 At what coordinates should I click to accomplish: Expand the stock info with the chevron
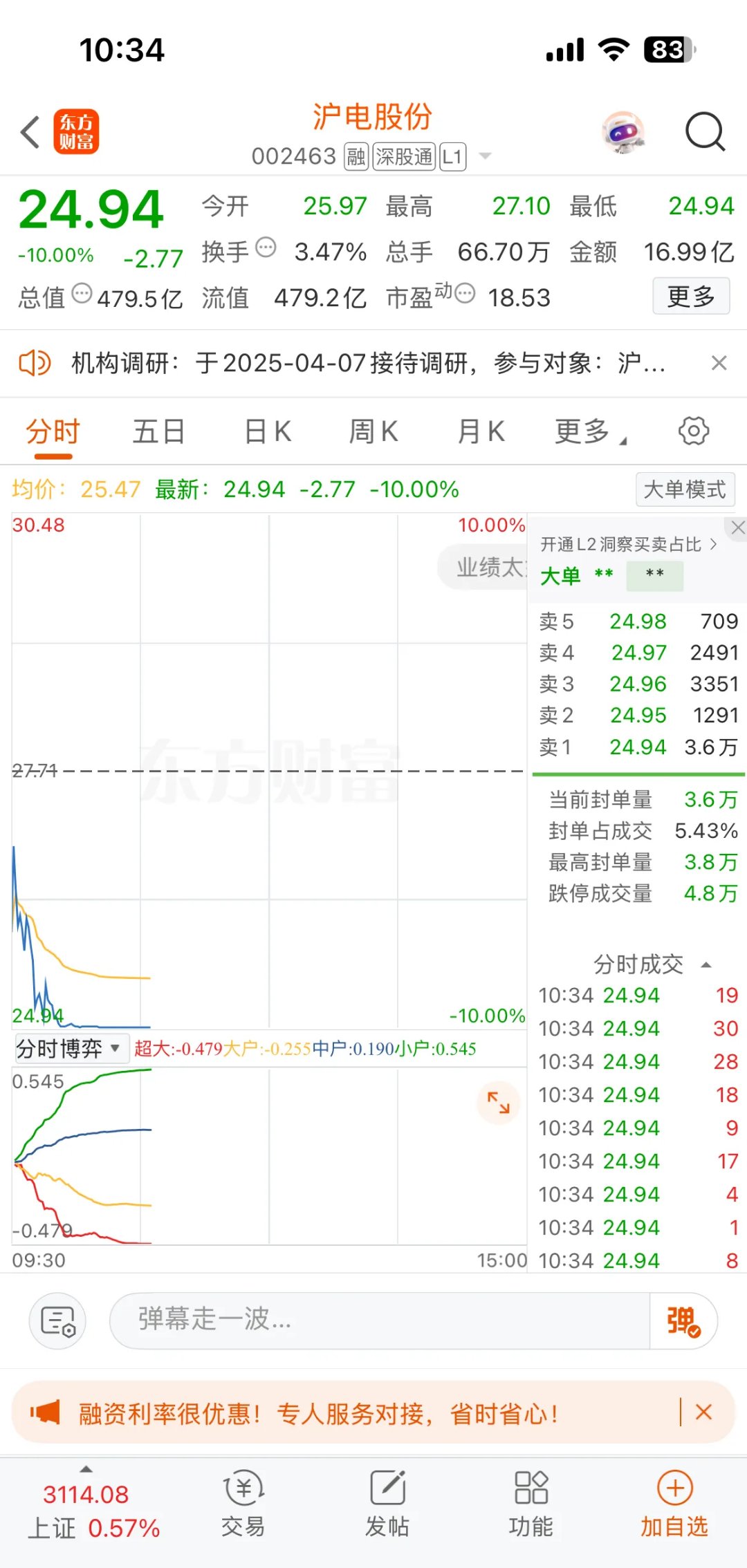pyautogui.click(x=486, y=156)
